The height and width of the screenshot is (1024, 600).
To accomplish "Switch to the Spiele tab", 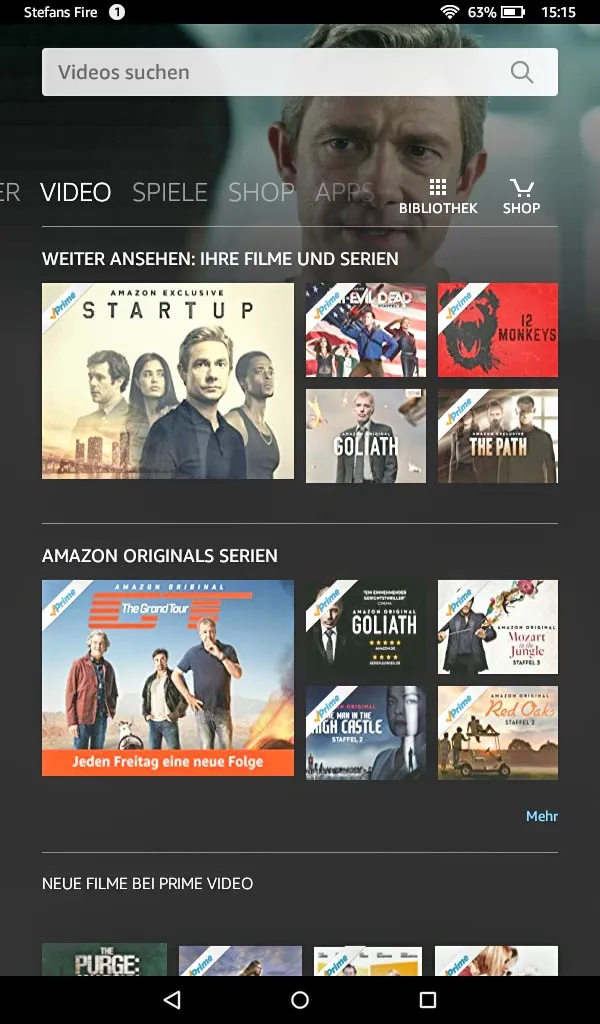I will coord(170,192).
